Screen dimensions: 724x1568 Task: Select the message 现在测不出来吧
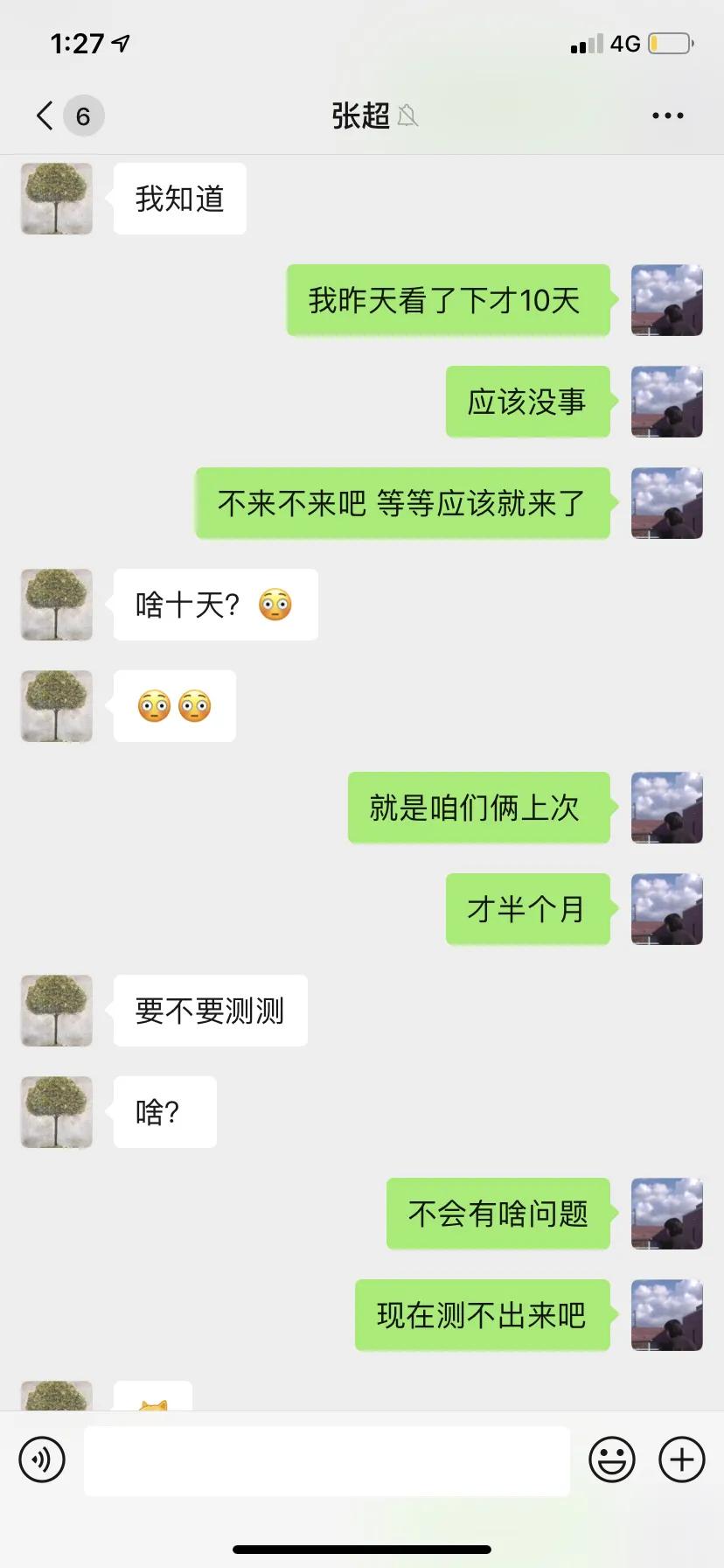[x=482, y=1314]
